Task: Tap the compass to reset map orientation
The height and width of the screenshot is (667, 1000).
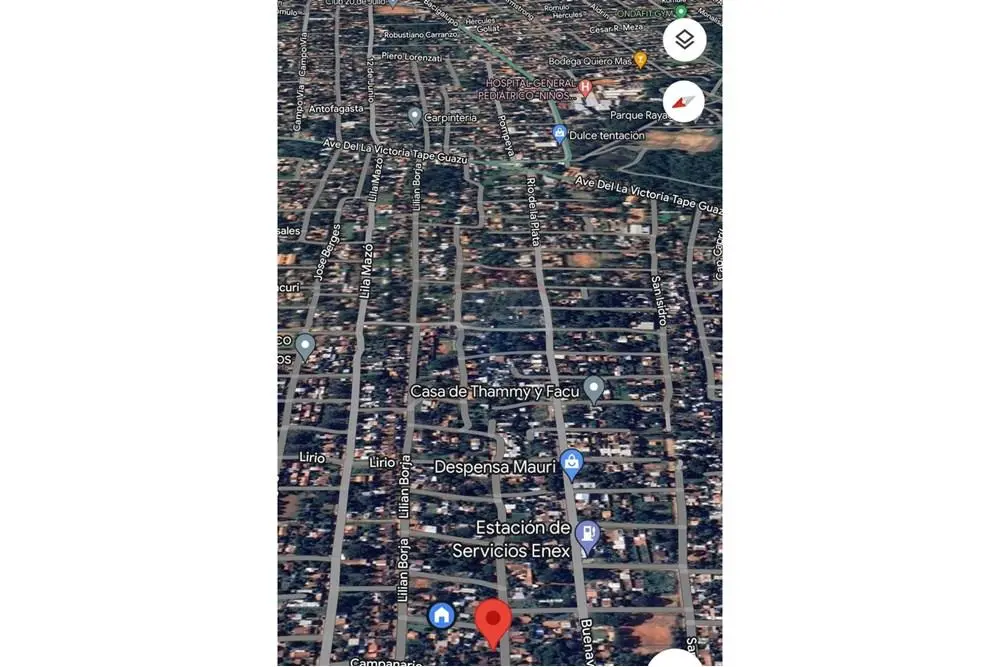Action: (x=684, y=102)
